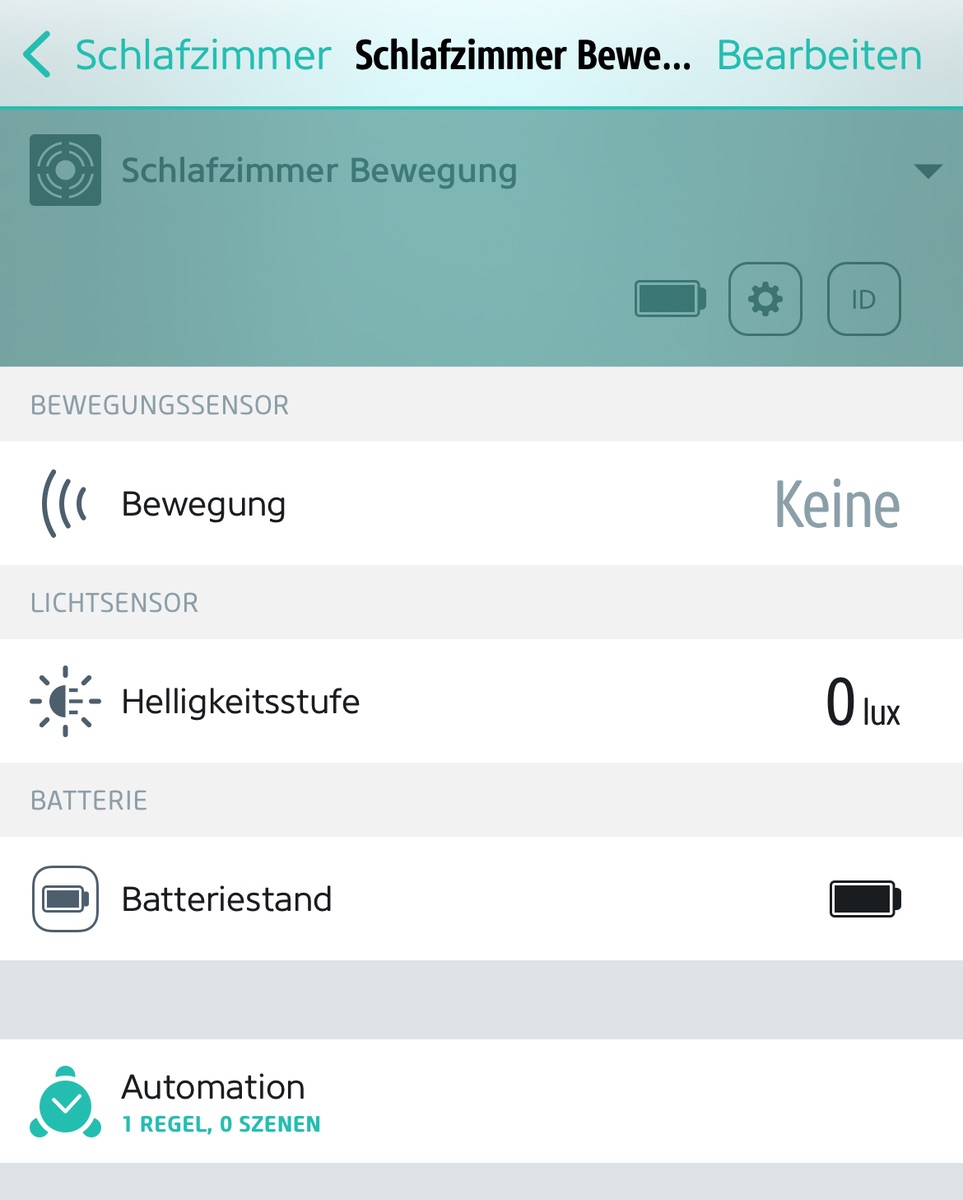
Task: Open the Helligkeitsstufe row
Action: pyautogui.click(x=481, y=701)
